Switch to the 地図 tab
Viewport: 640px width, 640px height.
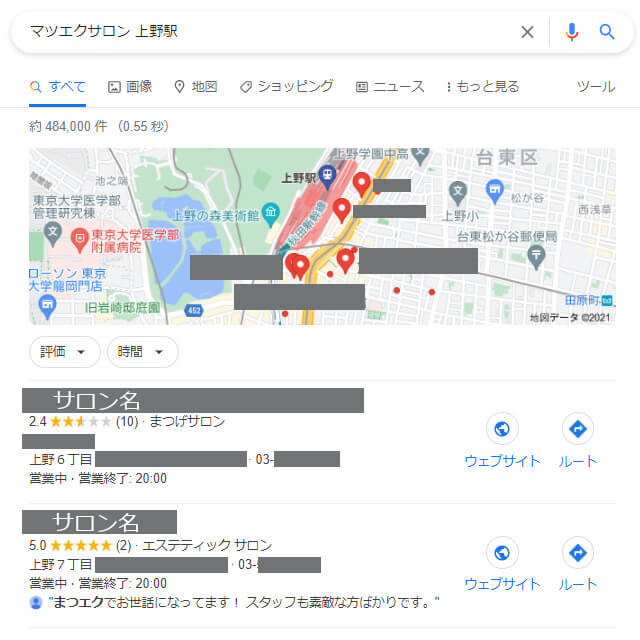(195, 87)
